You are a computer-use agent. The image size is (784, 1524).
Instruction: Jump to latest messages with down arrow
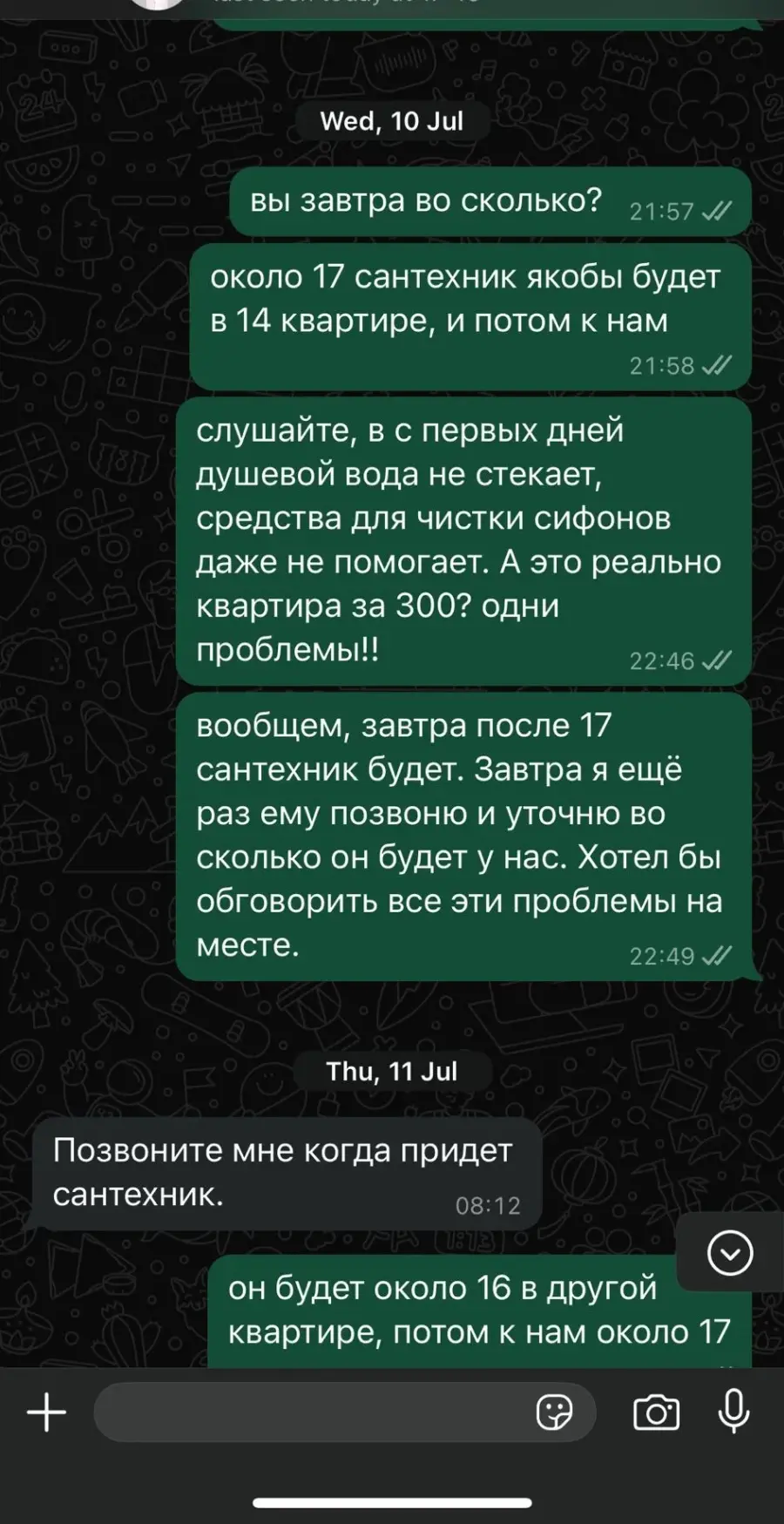(x=730, y=1253)
